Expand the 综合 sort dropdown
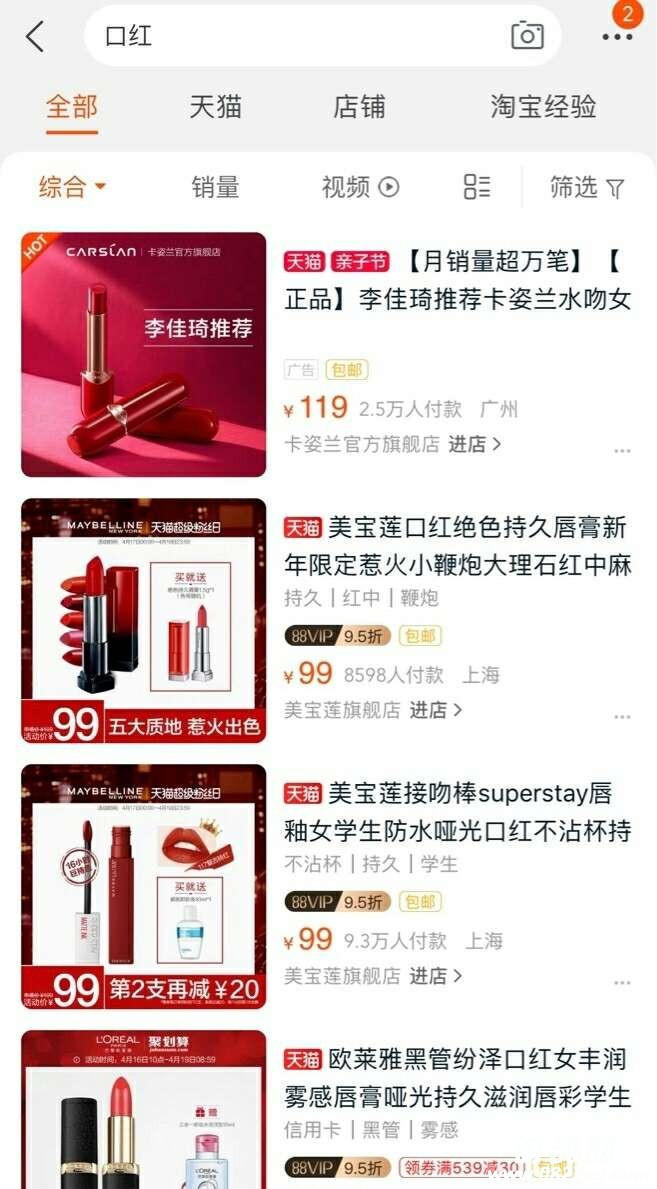Screen dimensions: 657x1189 [72, 187]
